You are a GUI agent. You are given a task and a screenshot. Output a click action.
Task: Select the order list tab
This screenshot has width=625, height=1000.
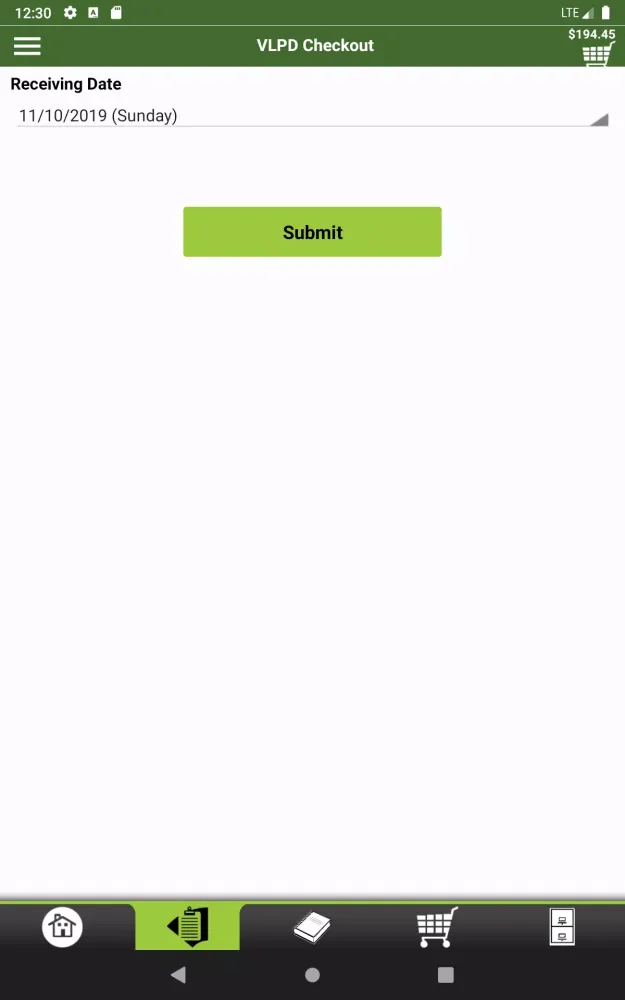click(x=188, y=927)
